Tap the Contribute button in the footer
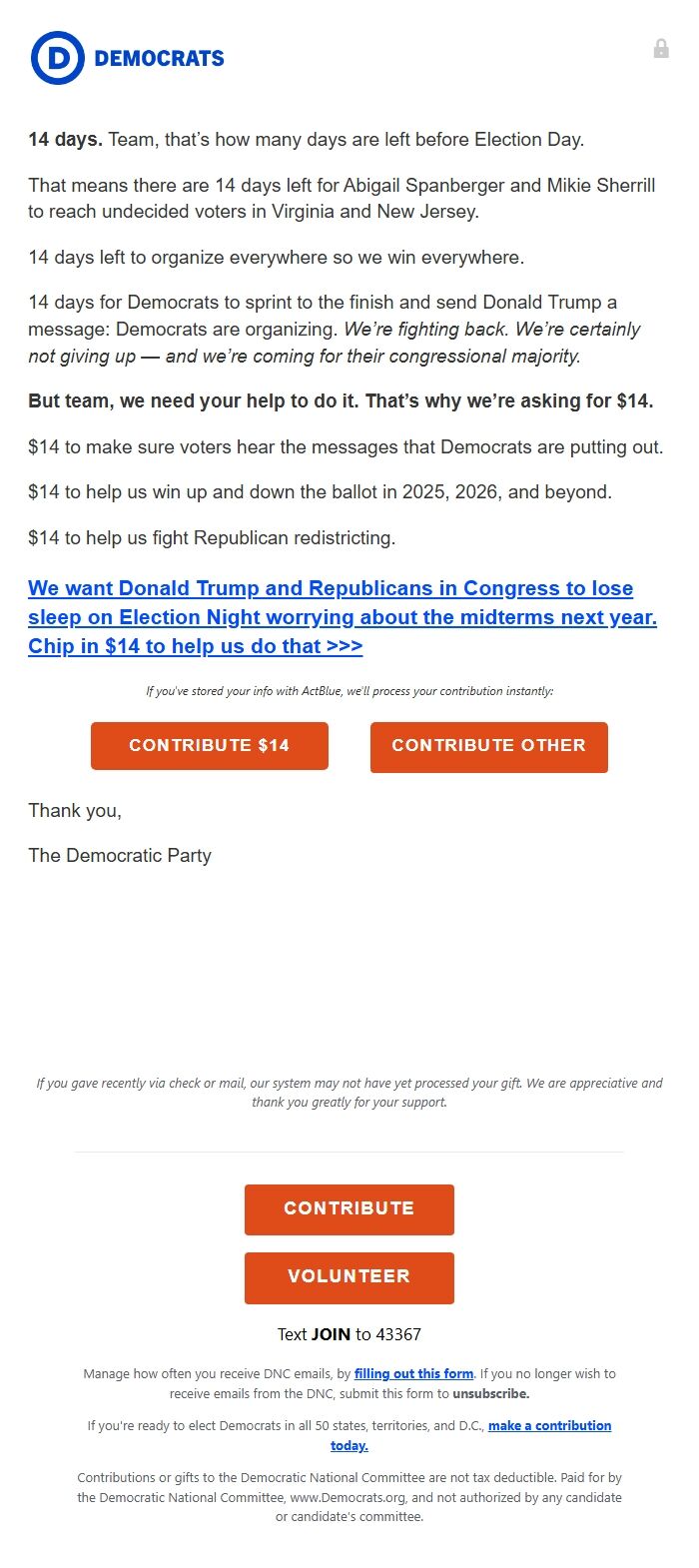Image resolution: width=699 pixels, height=1568 pixels. coord(349,1208)
